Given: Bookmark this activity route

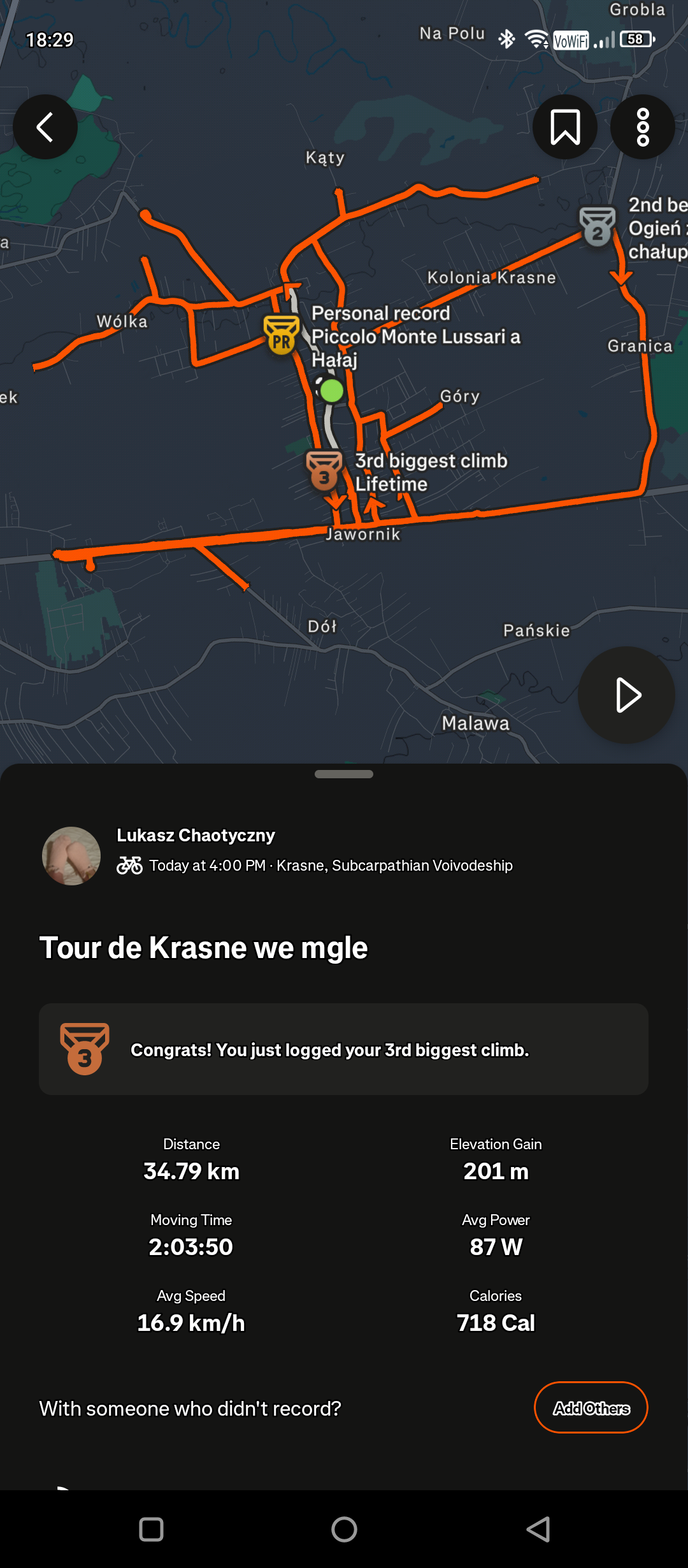Looking at the screenshot, I should click(x=565, y=127).
